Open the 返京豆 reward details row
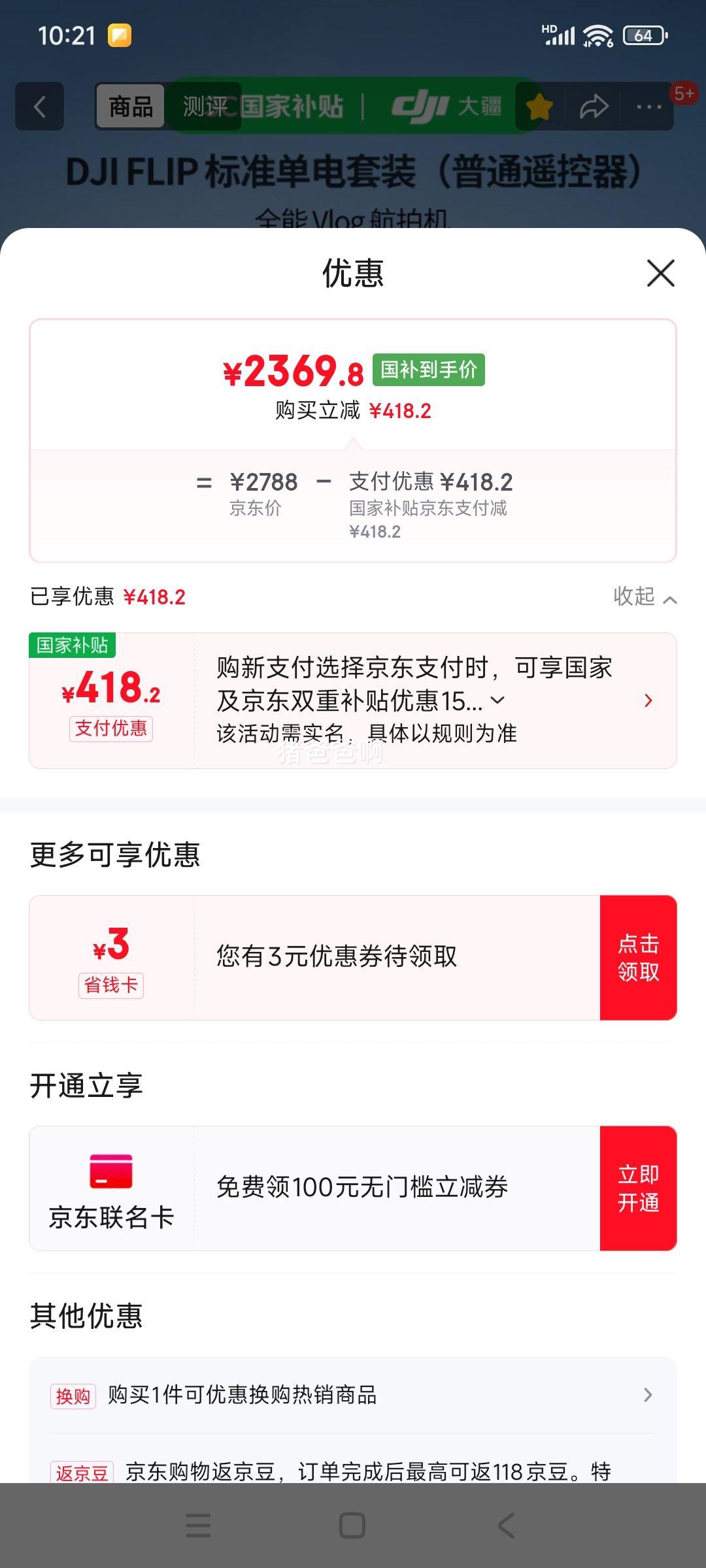The image size is (706, 1568). [x=353, y=1471]
